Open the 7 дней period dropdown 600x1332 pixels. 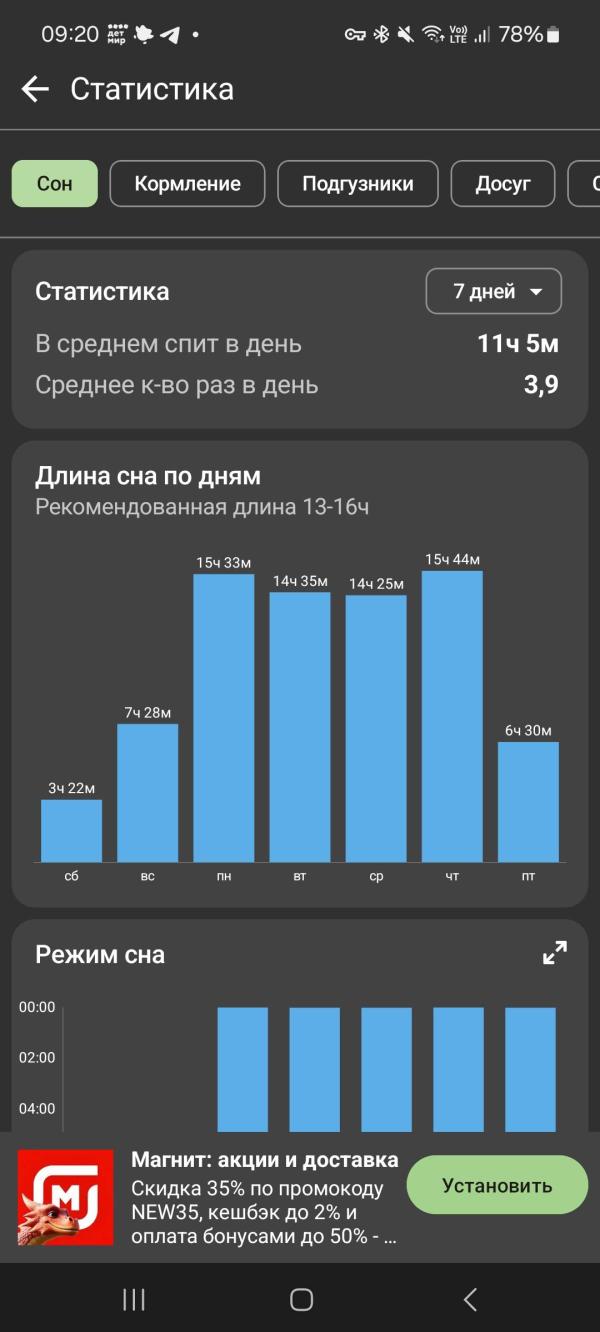[494, 291]
